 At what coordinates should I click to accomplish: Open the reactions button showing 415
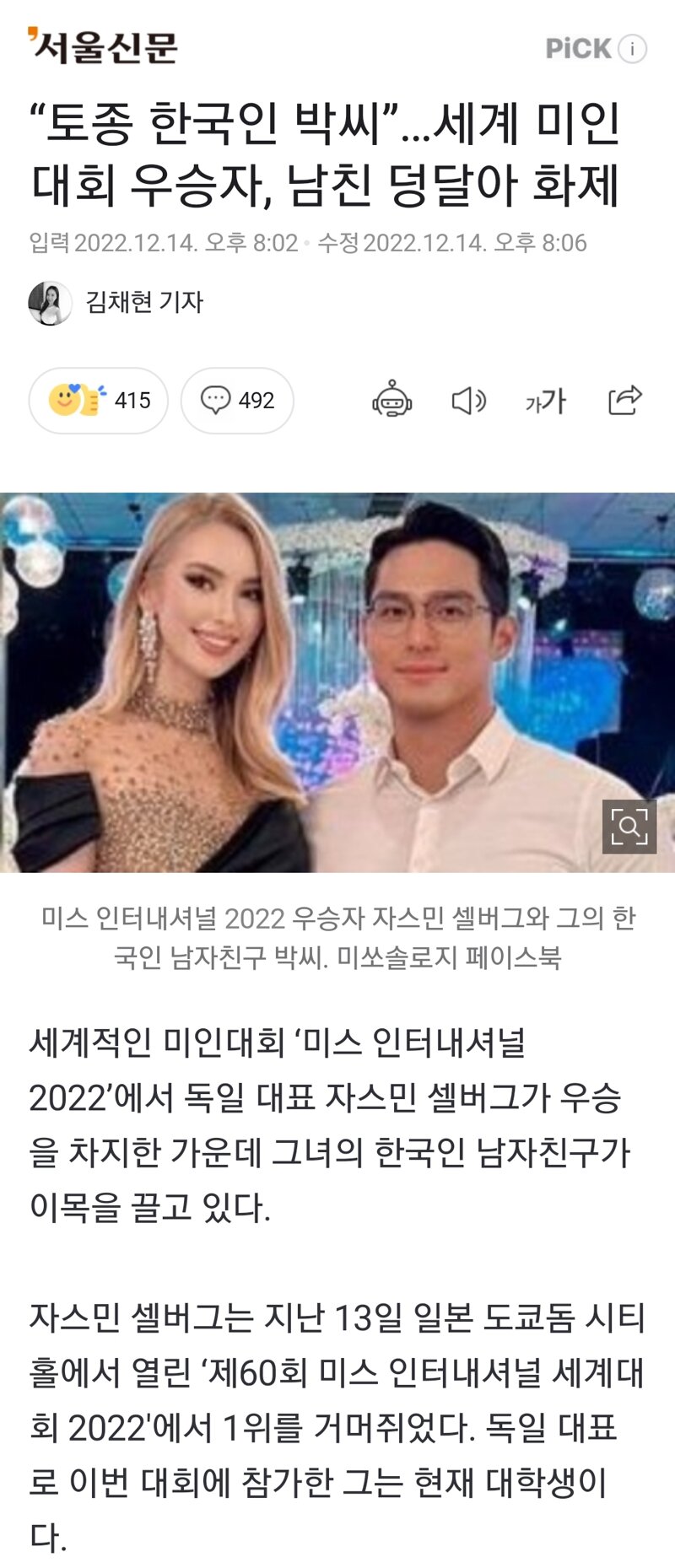tap(99, 400)
